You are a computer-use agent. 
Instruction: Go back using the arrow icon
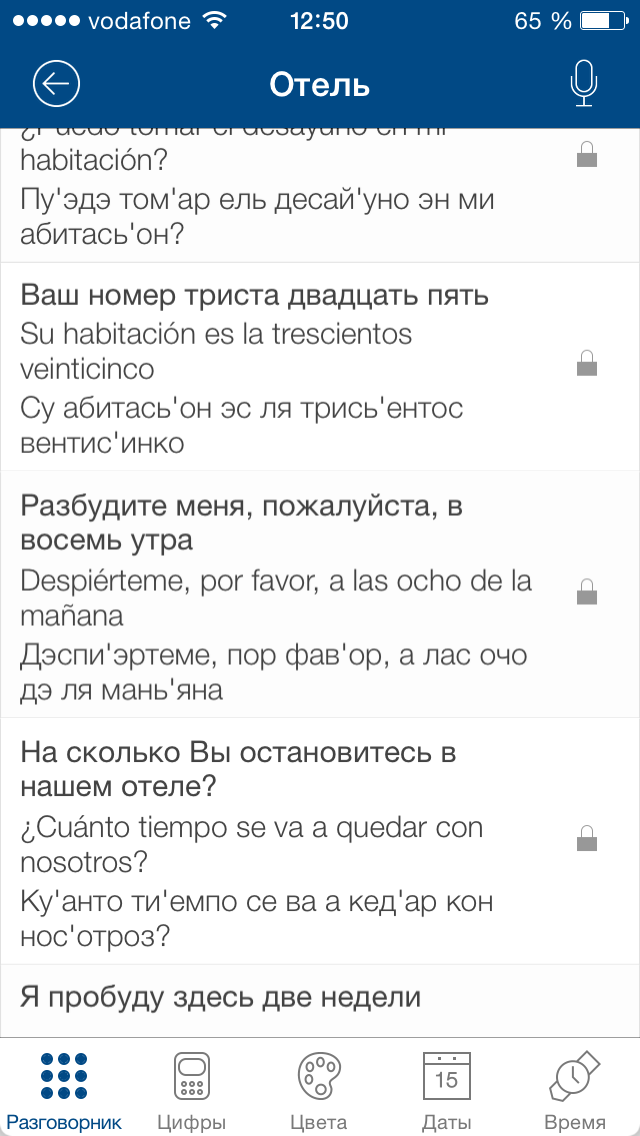coord(56,84)
